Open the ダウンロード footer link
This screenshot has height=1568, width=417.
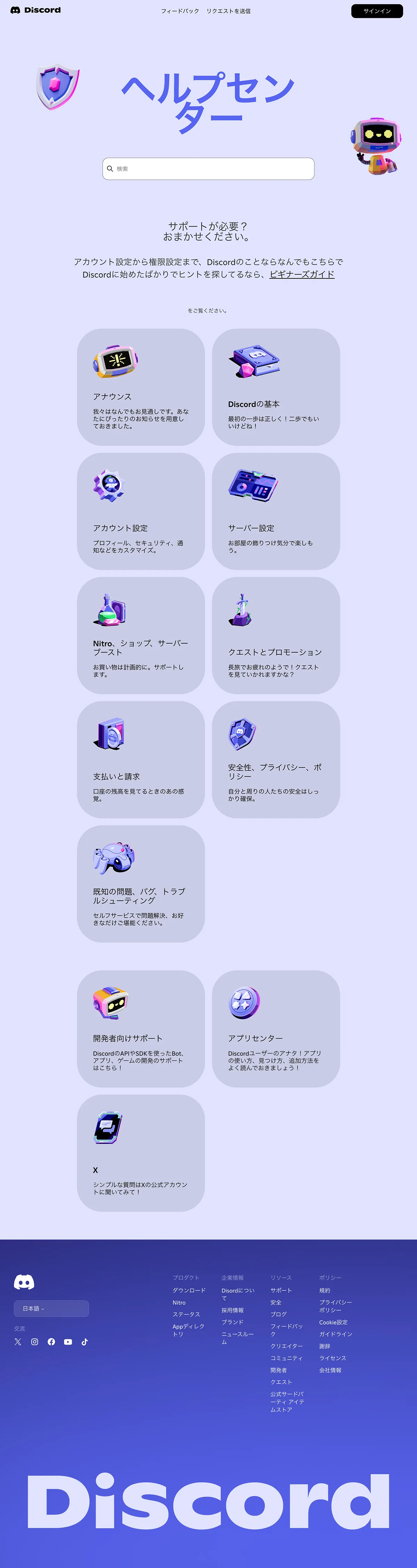189,1290
